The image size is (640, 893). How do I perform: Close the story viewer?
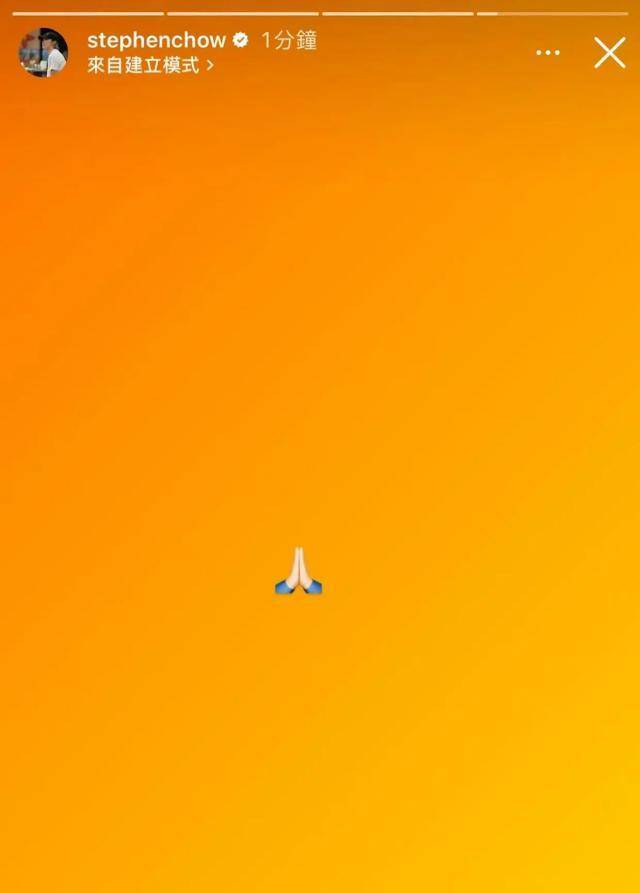click(609, 52)
